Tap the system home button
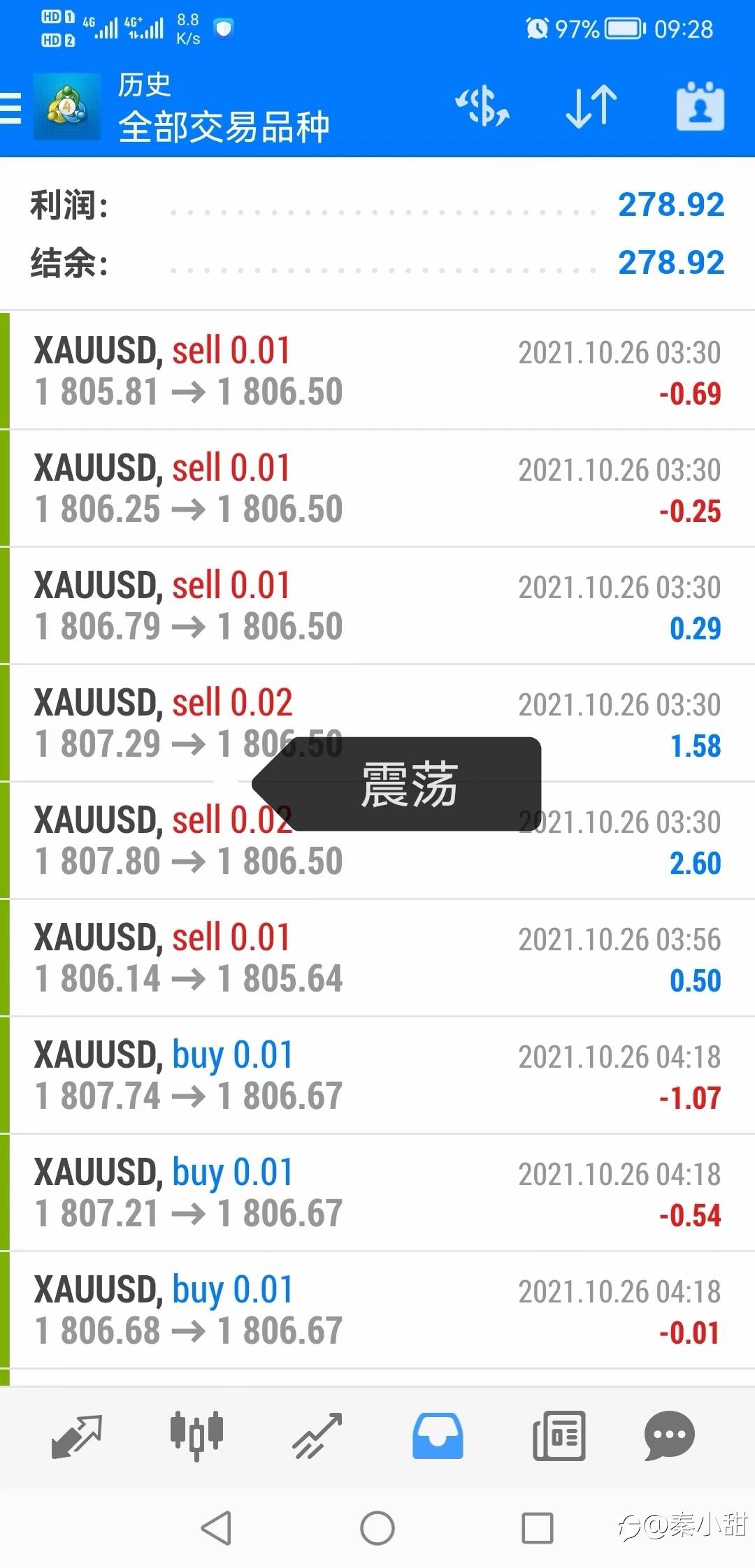 [x=377, y=1528]
